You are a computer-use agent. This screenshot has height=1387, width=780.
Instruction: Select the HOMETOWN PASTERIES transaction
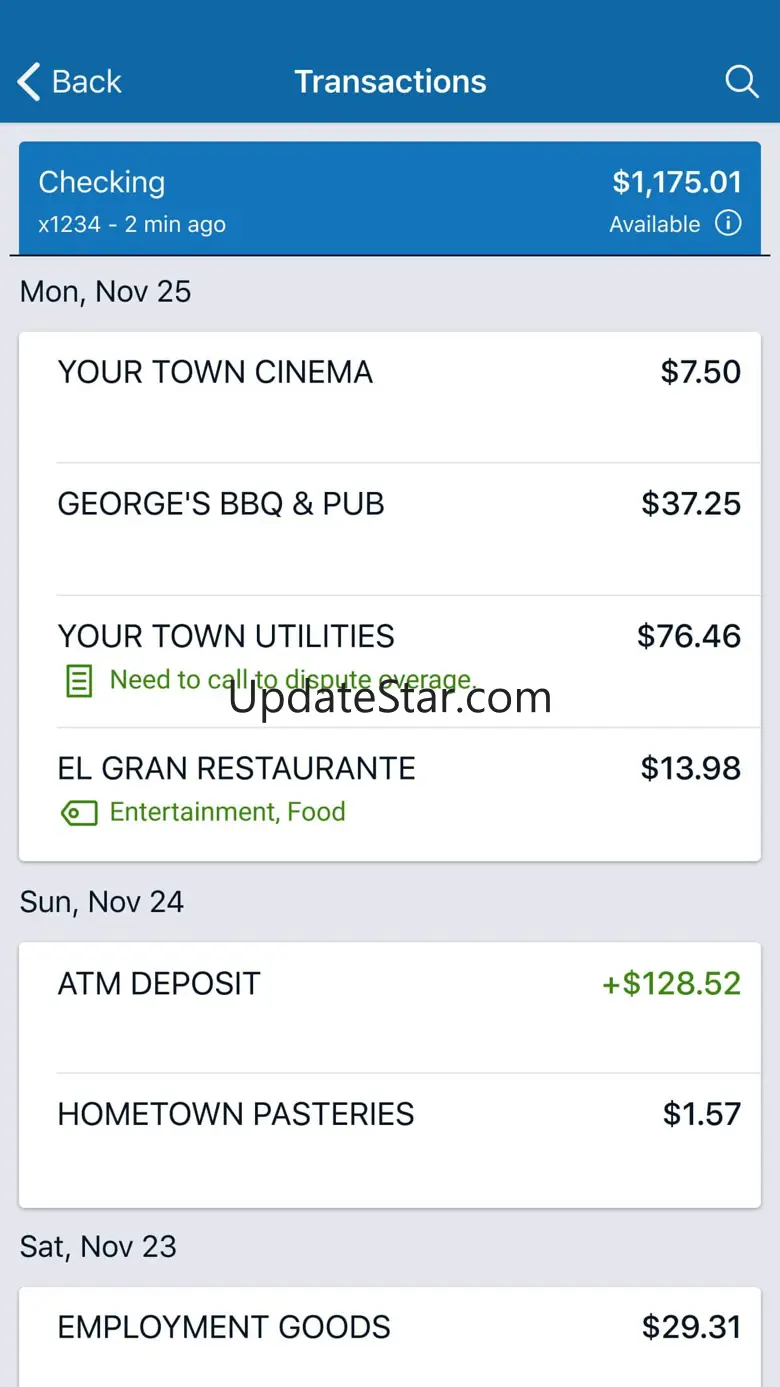(390, 1138)
